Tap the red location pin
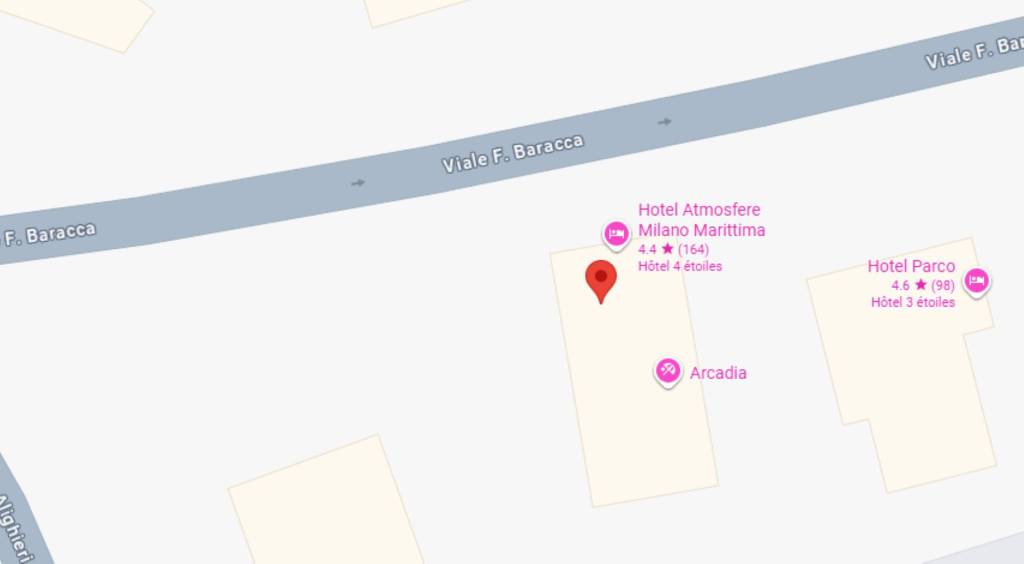Screen dimensions: 1024x564 600,277
